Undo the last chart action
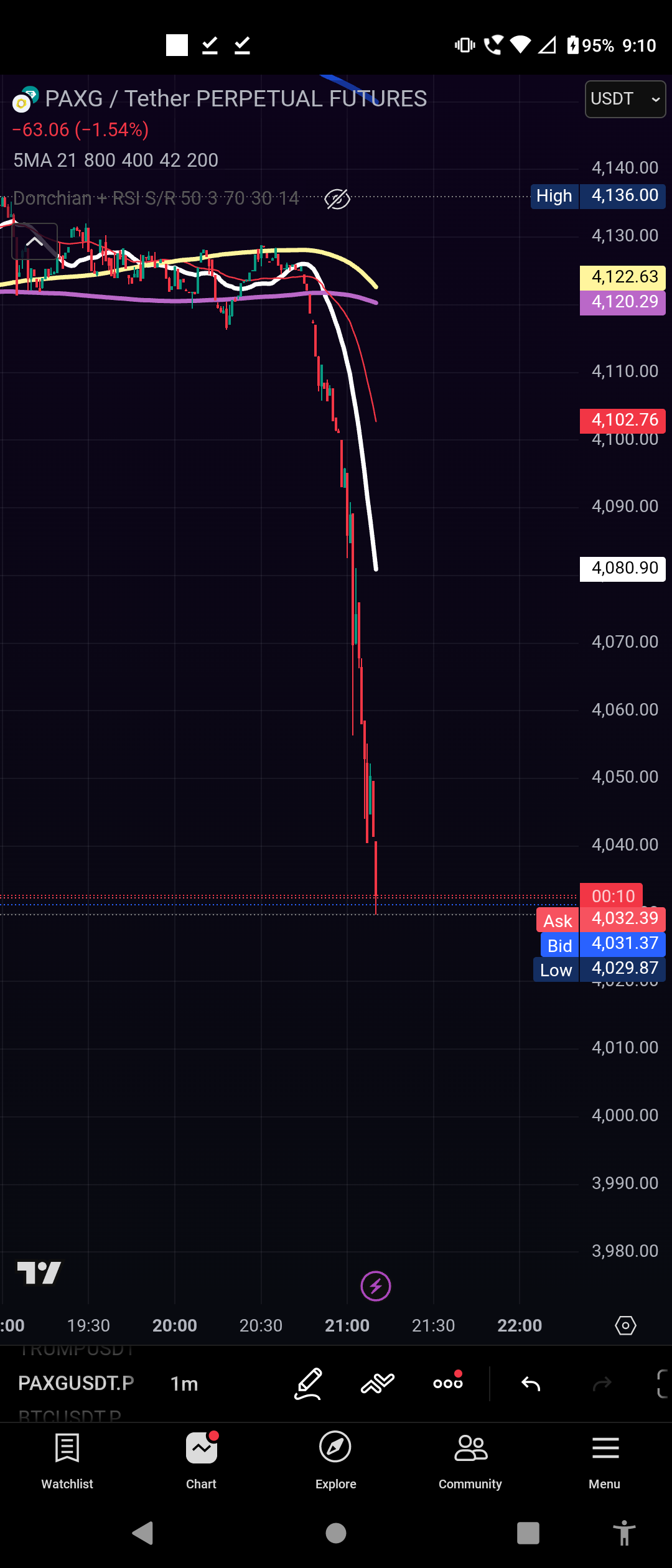Image resolution: width=672 pixels, height=1568 pixels. coord(531,1384)
